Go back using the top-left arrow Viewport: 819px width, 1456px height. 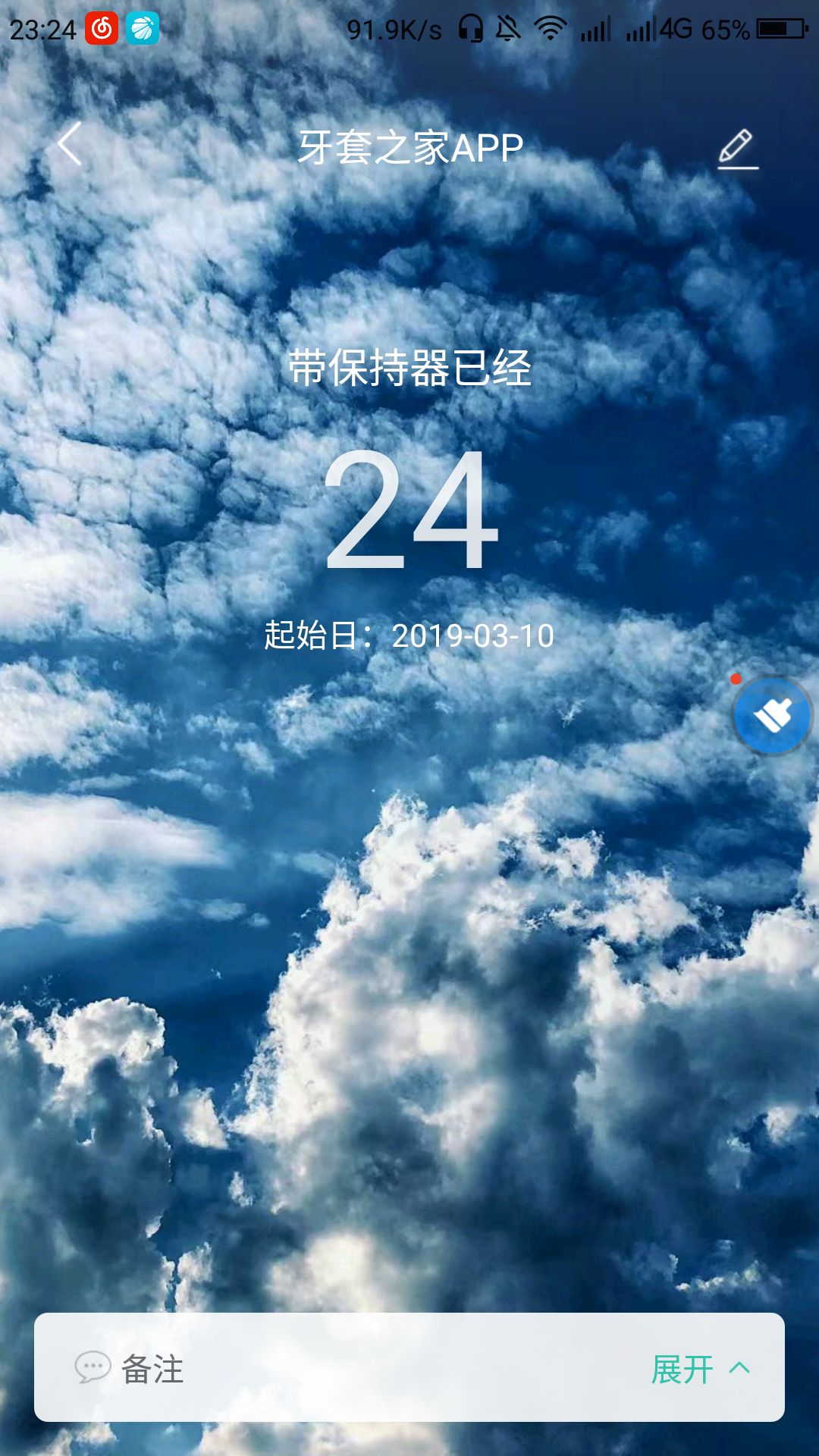70,144
